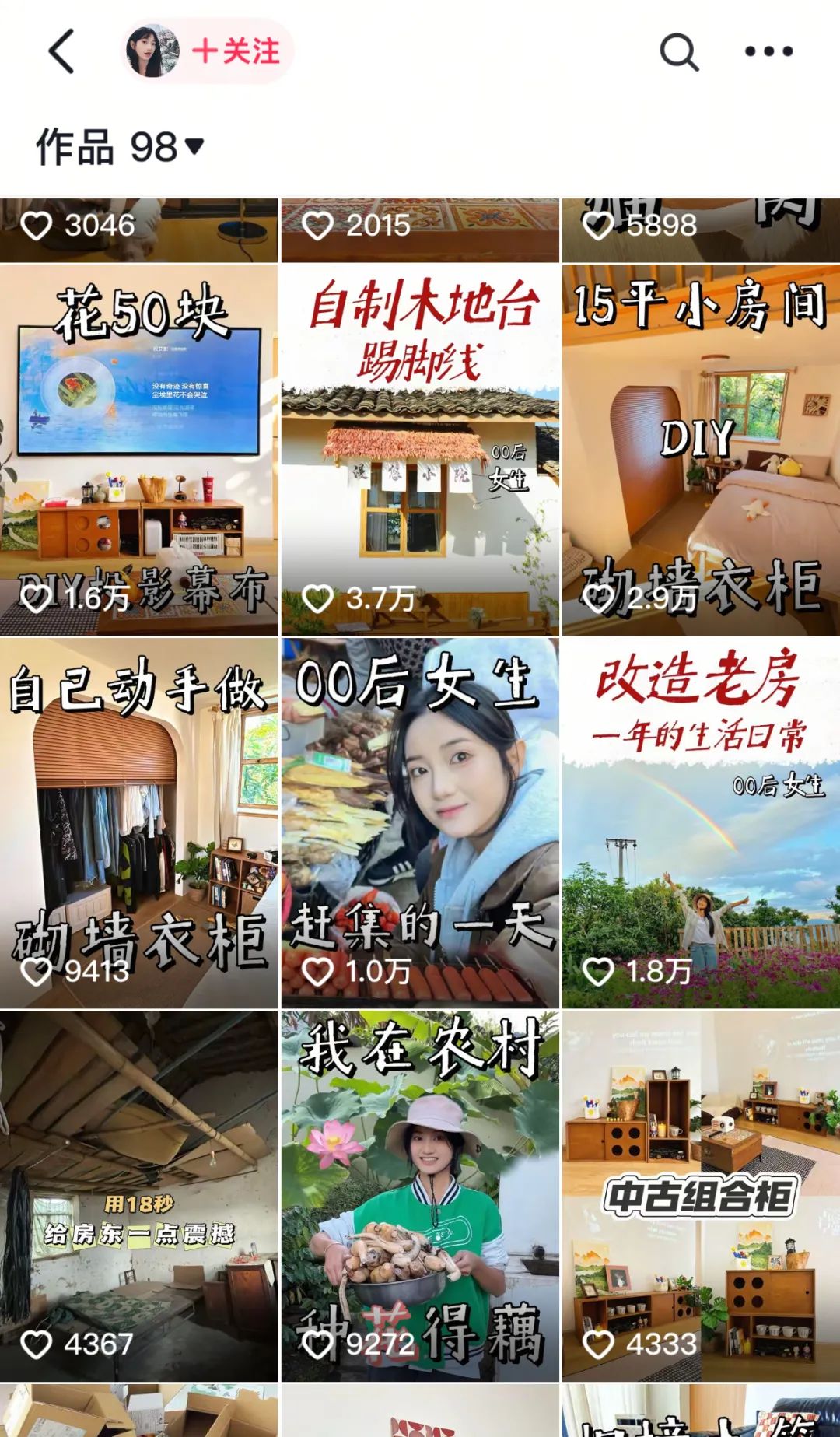Open the 00后女生 赶集的一天 video
Image resolution: width=840 pixels, height=1437 pixels.
[x=420, y=822]
